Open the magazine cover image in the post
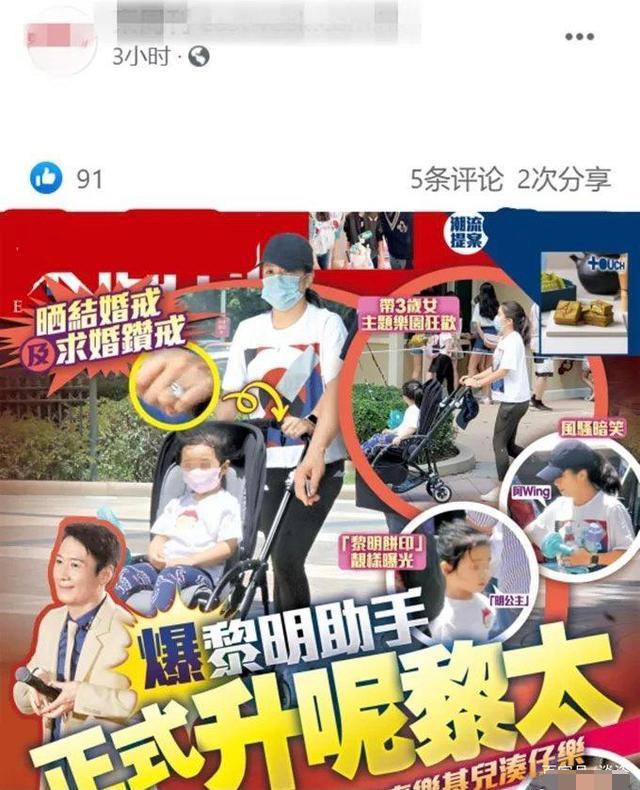The height and width of the screenshot is (790, 640). pyautogui.click(x=320, y=500)
